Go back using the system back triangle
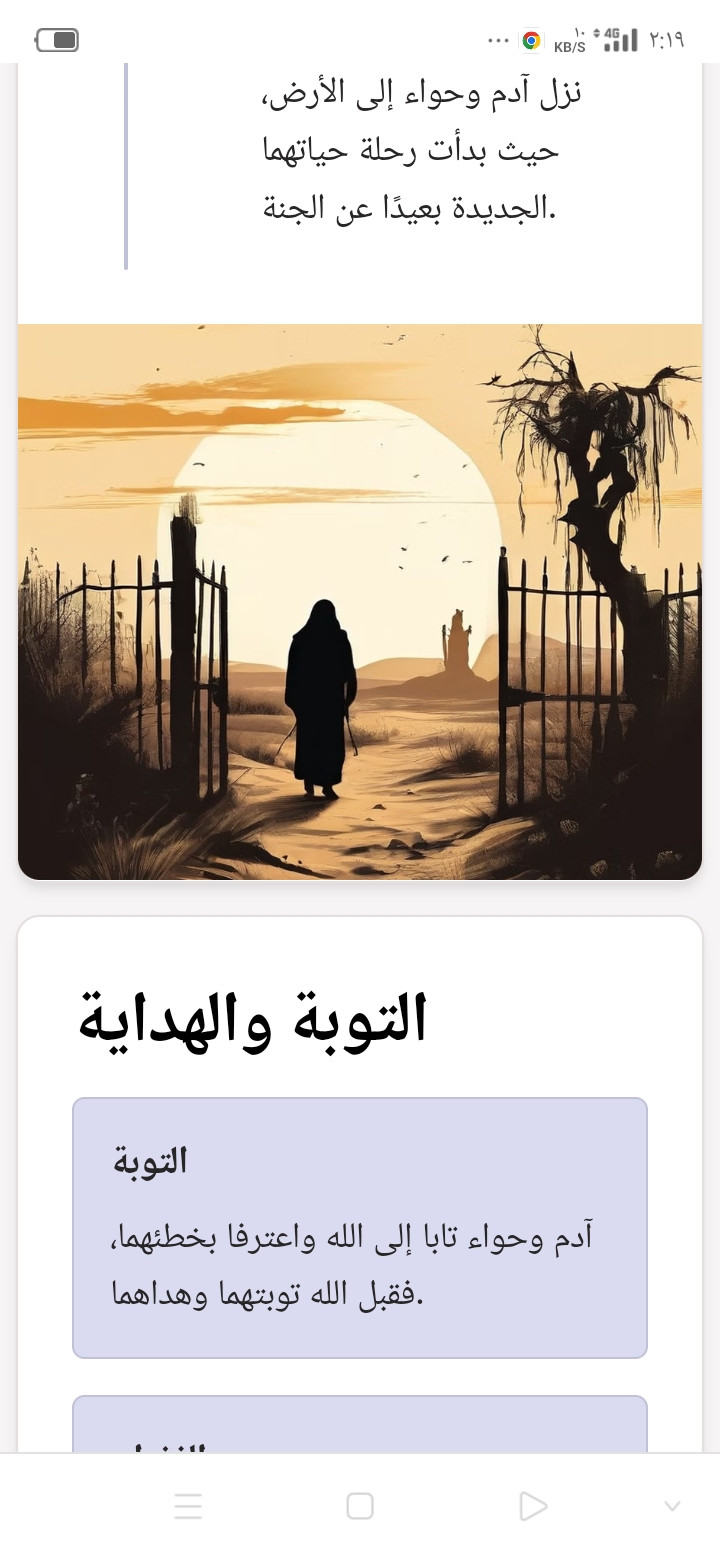The image size is (720, 1560). click(x=533, y=1506)
